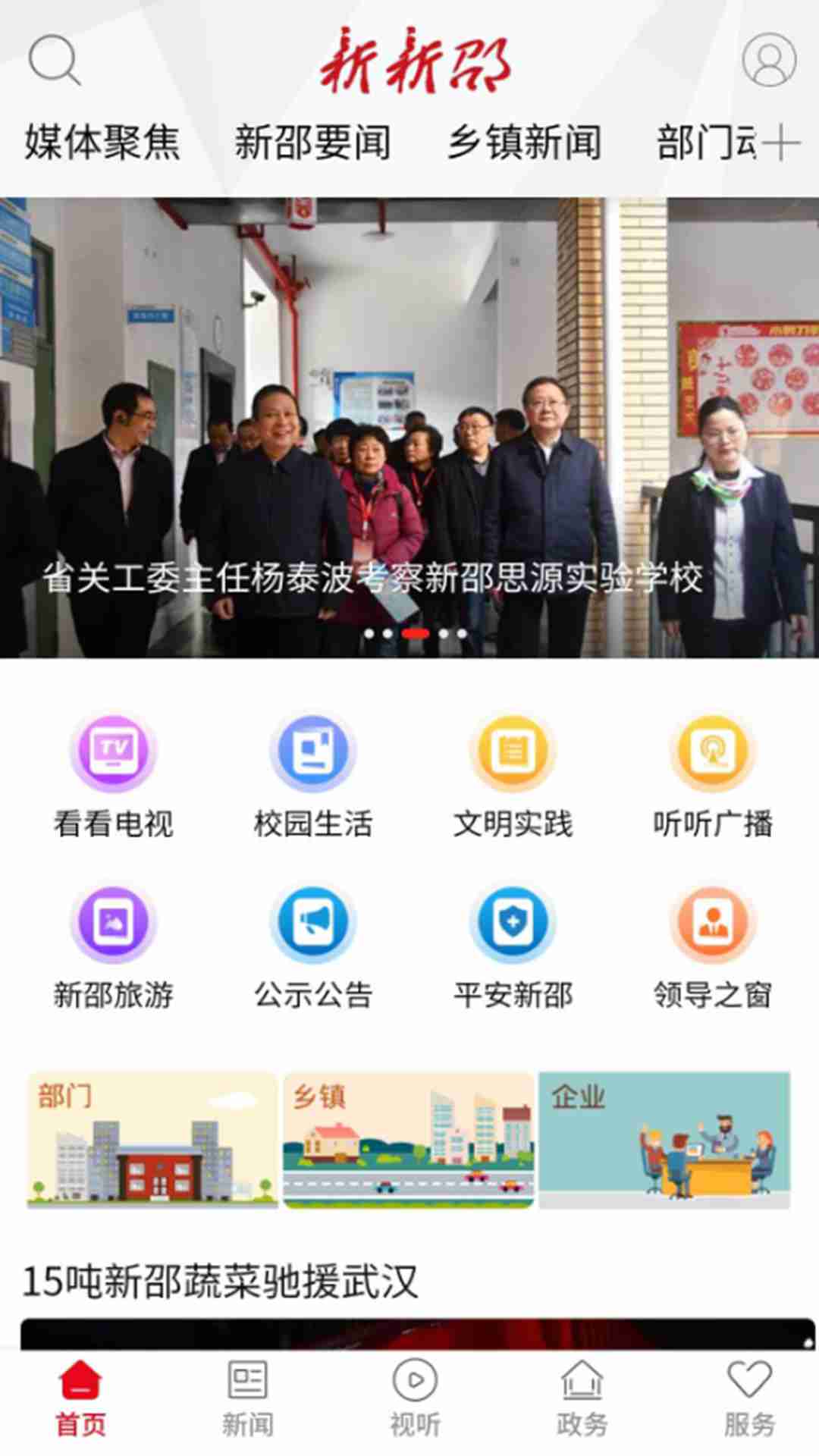
Task: Open 文明实践
Action: tap(513, 776)
